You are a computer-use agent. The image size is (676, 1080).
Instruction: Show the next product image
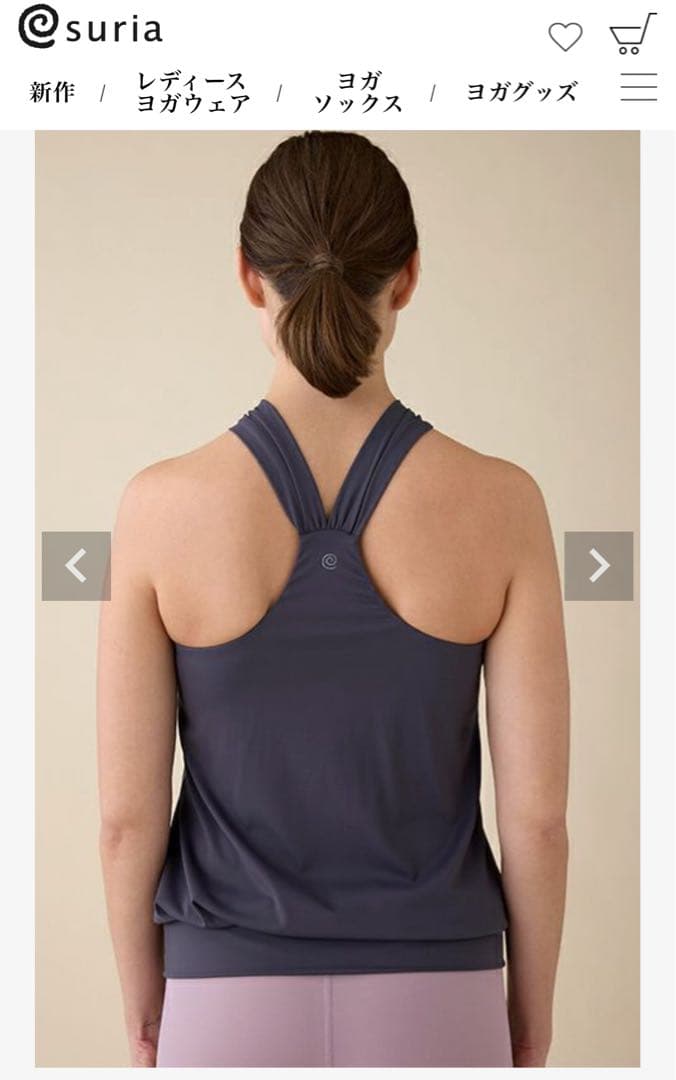[598, 566]
